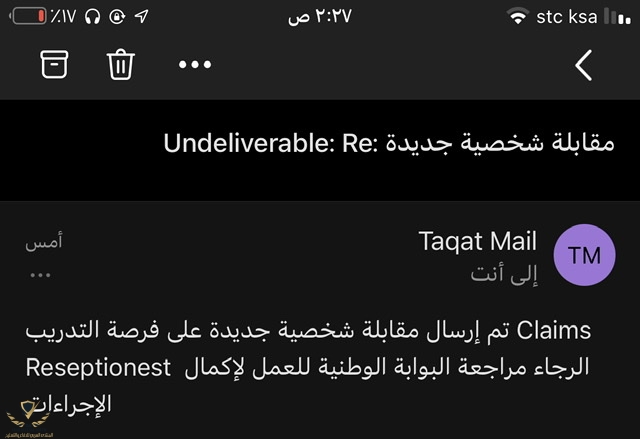Screen dimensions: 640x439
Task: Delete this email with the trash icon
Action: [121, 65]
